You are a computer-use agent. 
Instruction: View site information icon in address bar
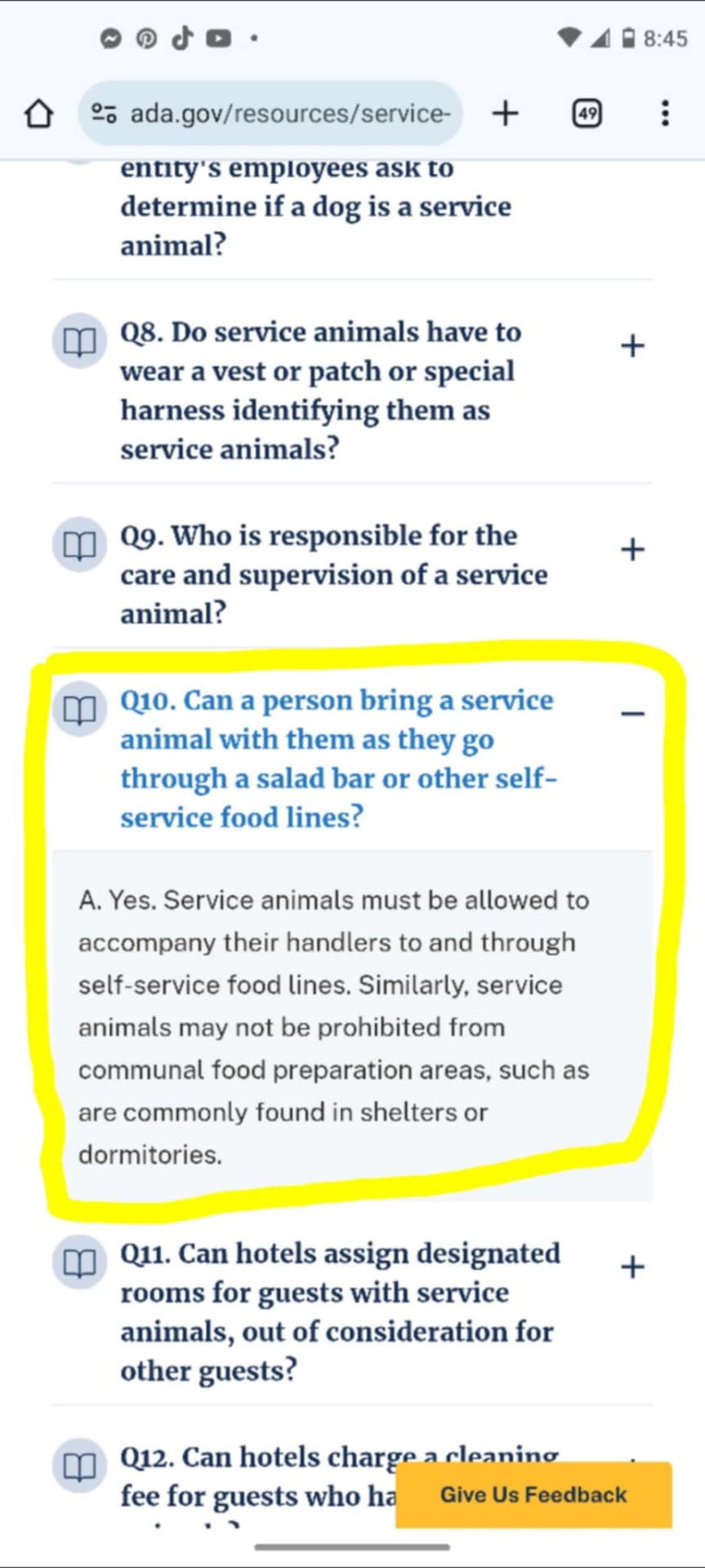tap(104, 114)
